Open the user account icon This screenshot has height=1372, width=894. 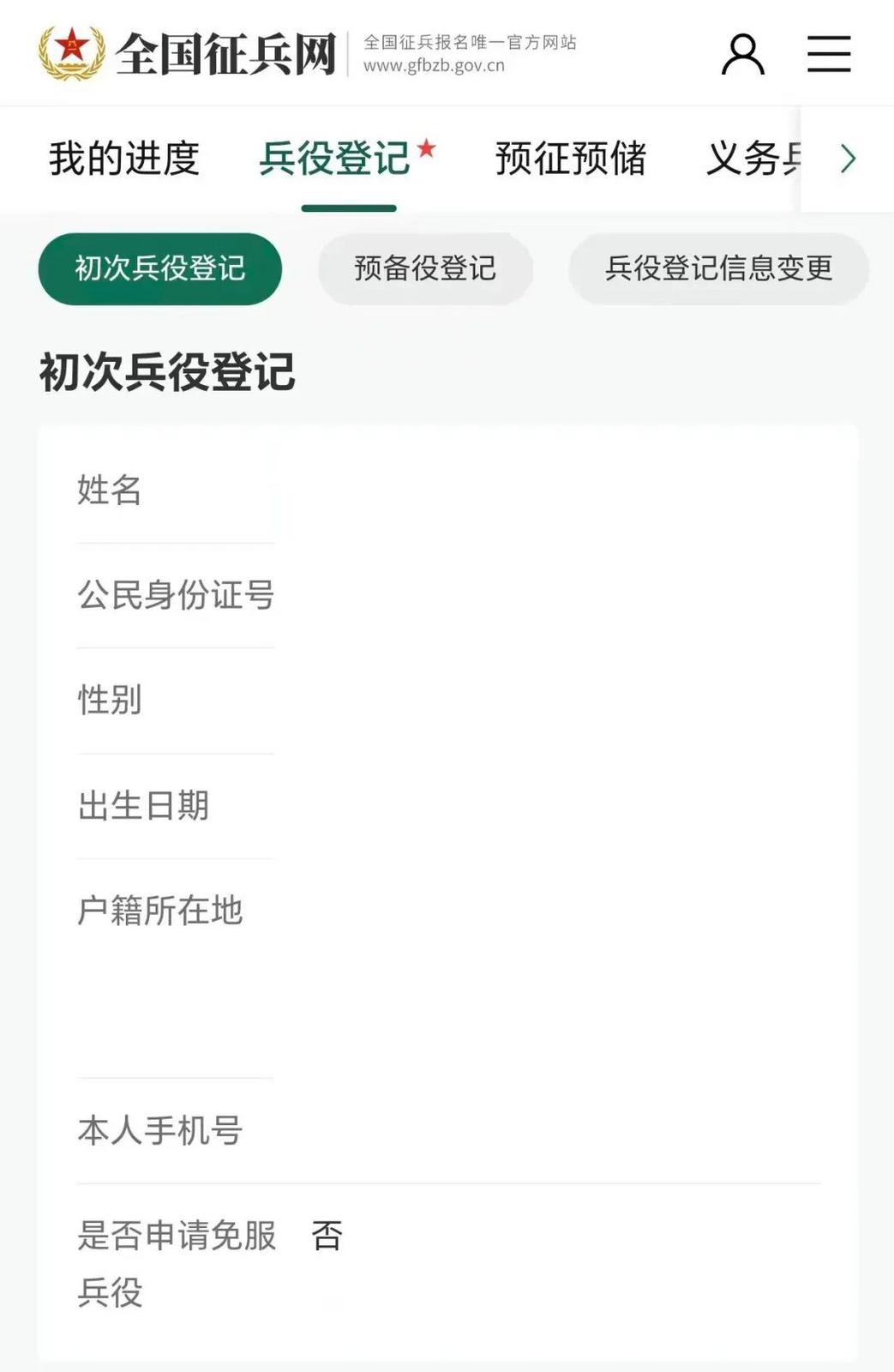(x=744, y=55)
